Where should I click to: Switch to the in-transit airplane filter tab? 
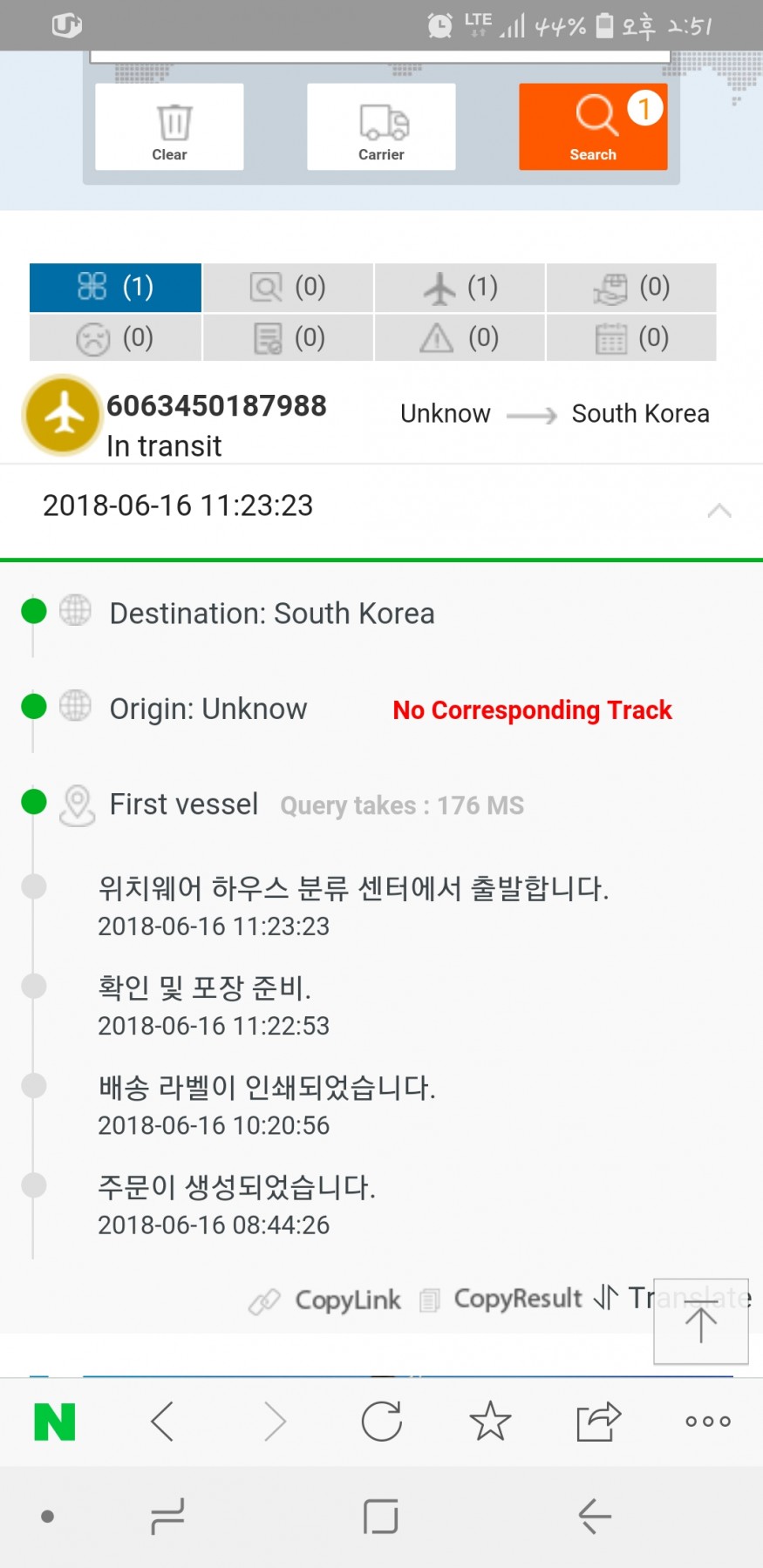point(460,287)
